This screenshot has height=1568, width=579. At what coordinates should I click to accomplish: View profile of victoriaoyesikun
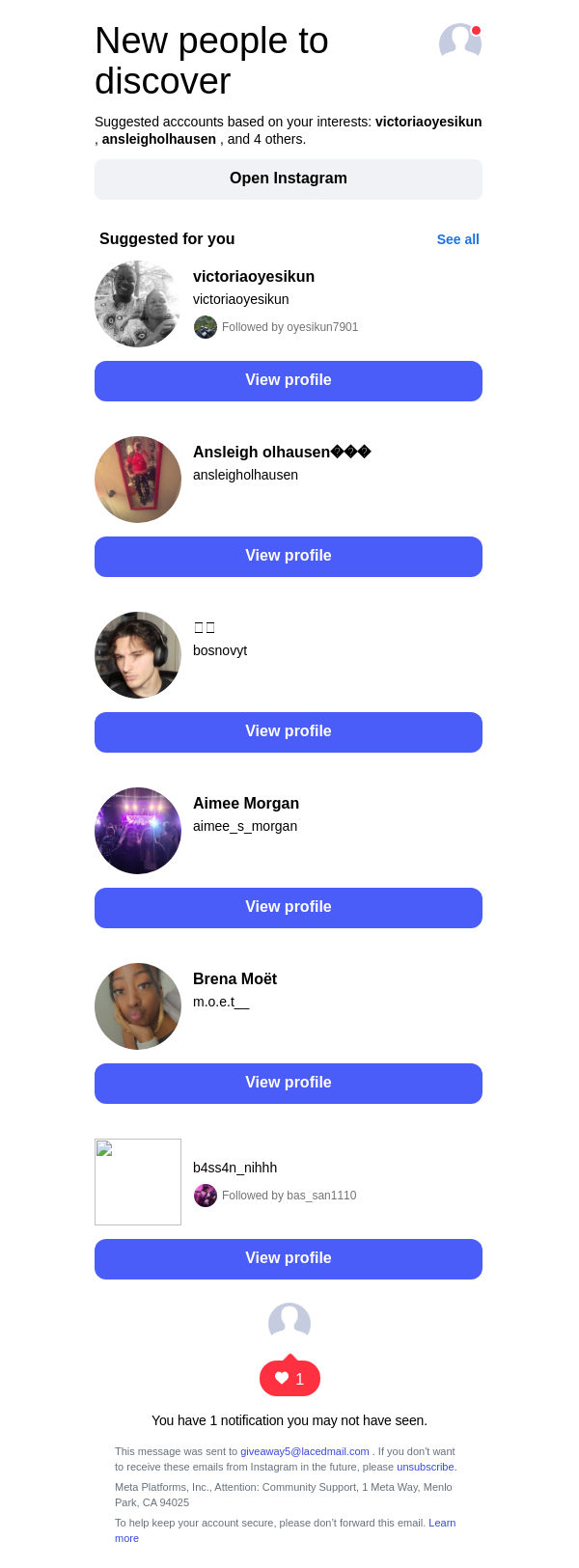click(x=289, y=381)
